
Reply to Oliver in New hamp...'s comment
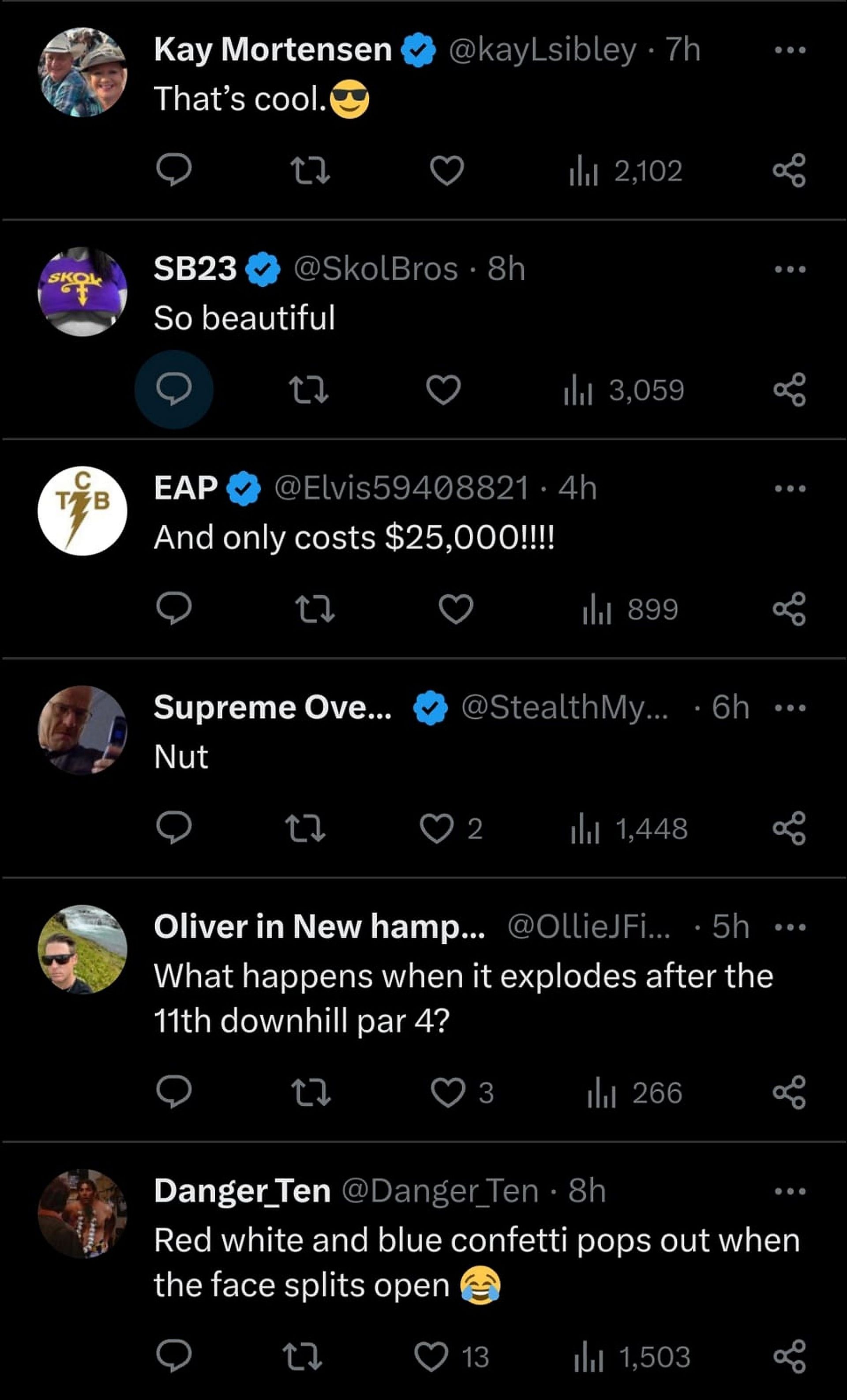pos(174,1092)
